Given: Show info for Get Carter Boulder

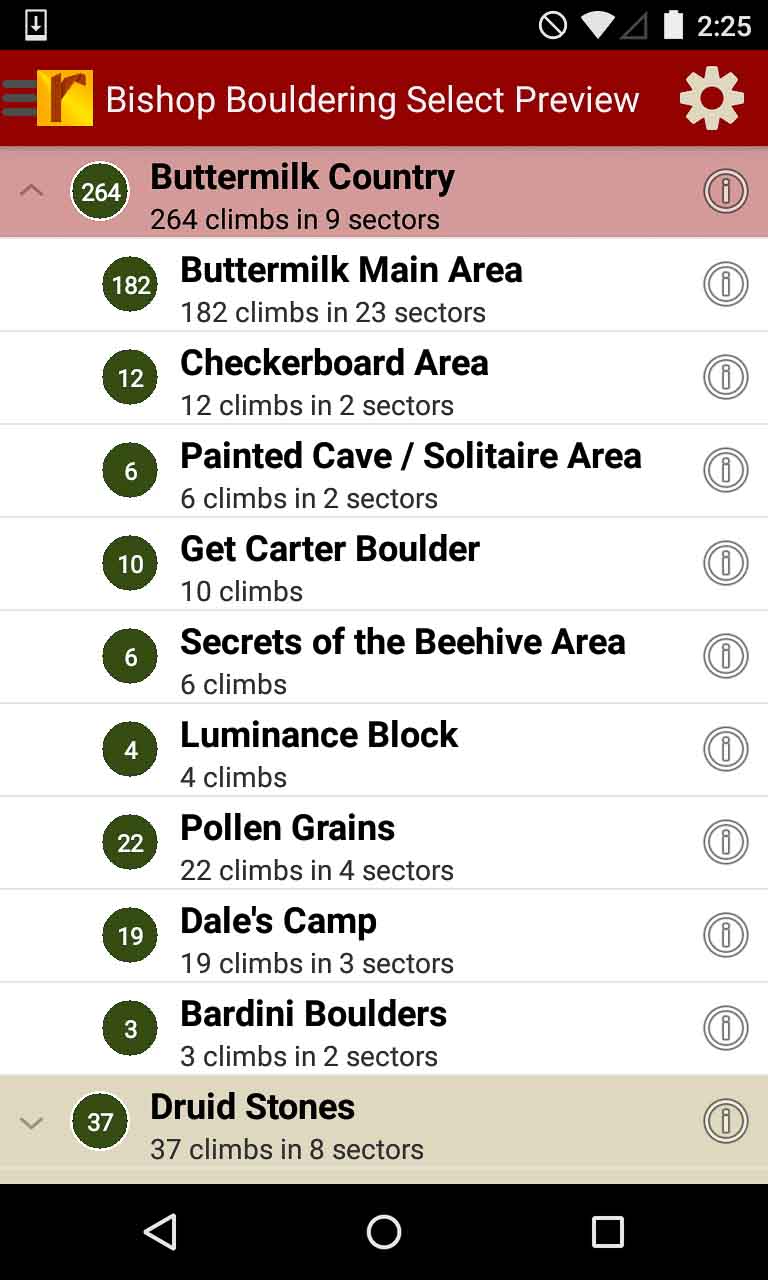Looking at the screenshot, I should 726,563.
